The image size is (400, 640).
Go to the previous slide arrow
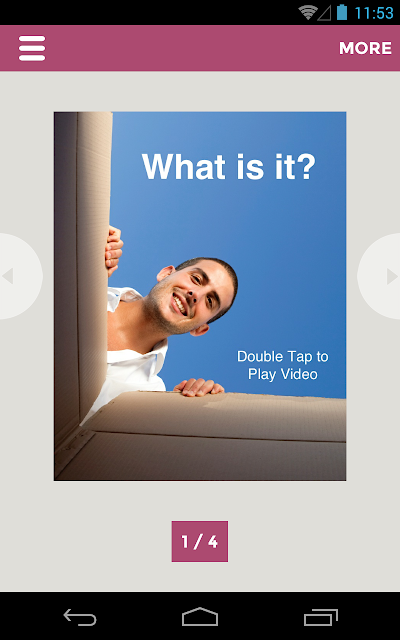[20, 276]
